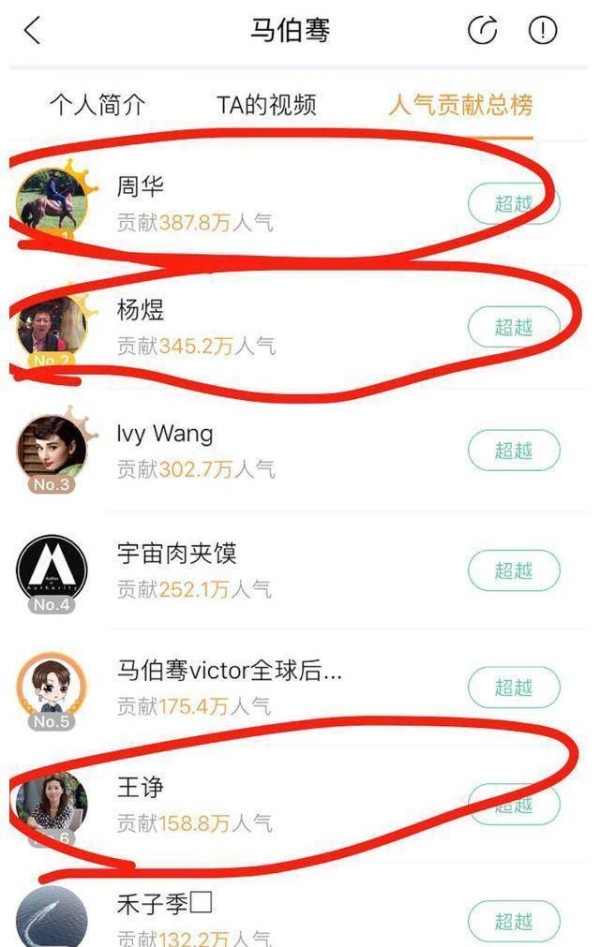Open 宇宙肉夹馍's contributor row
600x947 pixels.
[250, 570]
